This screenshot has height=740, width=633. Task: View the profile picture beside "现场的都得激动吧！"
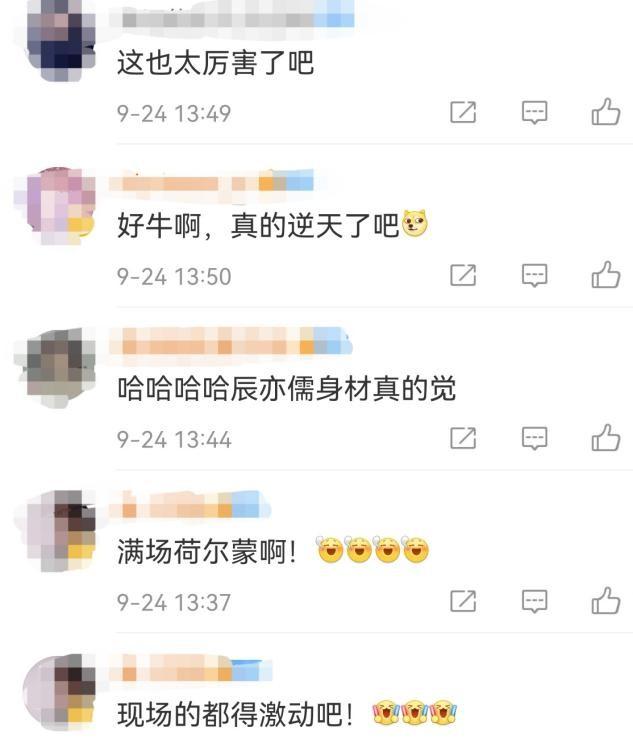(x=58, y=690)
